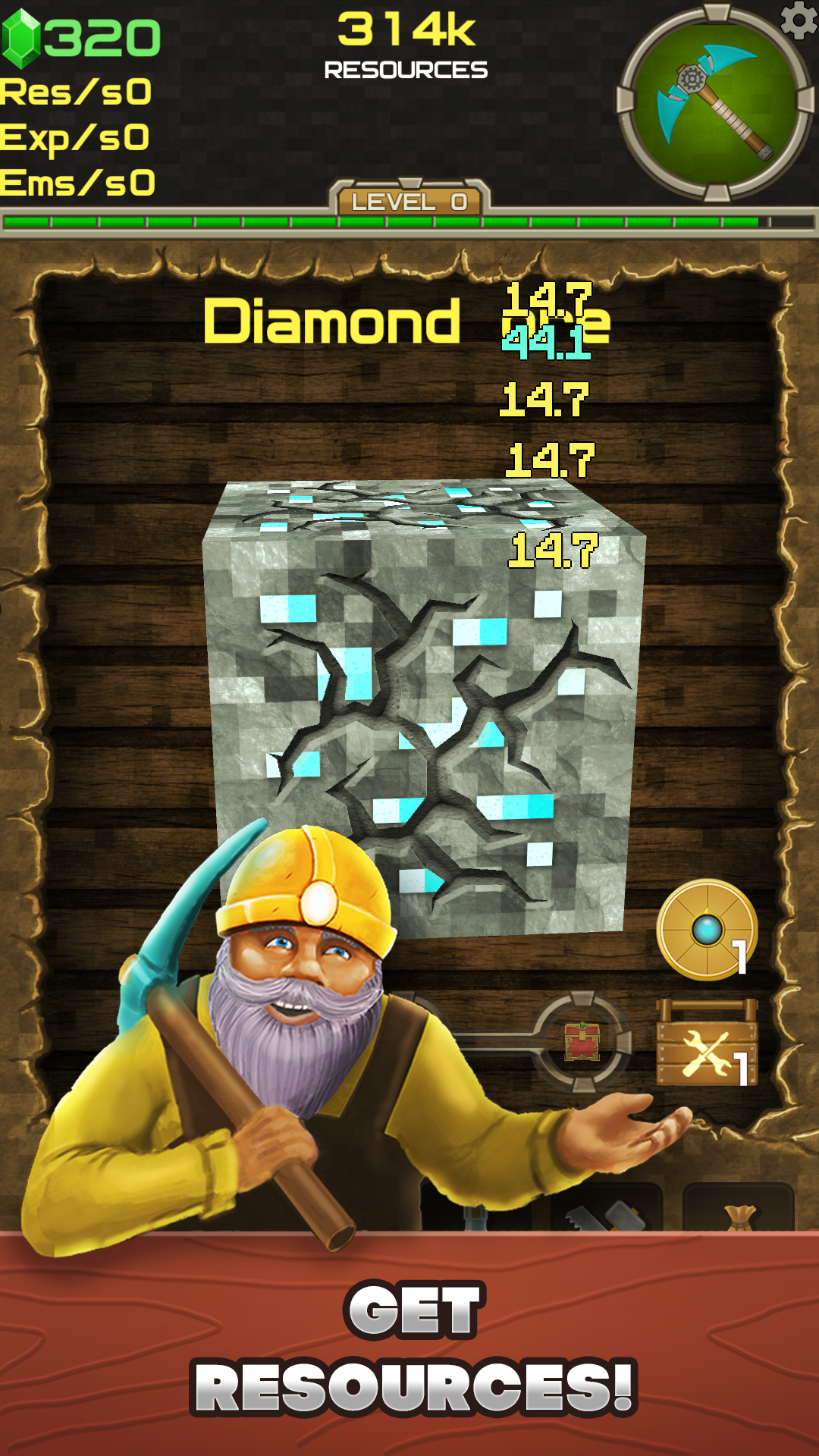Open the pickaxe emblem
This screenshot has height=1456, width=819.
pyautogui.click(x=715, y=102)
